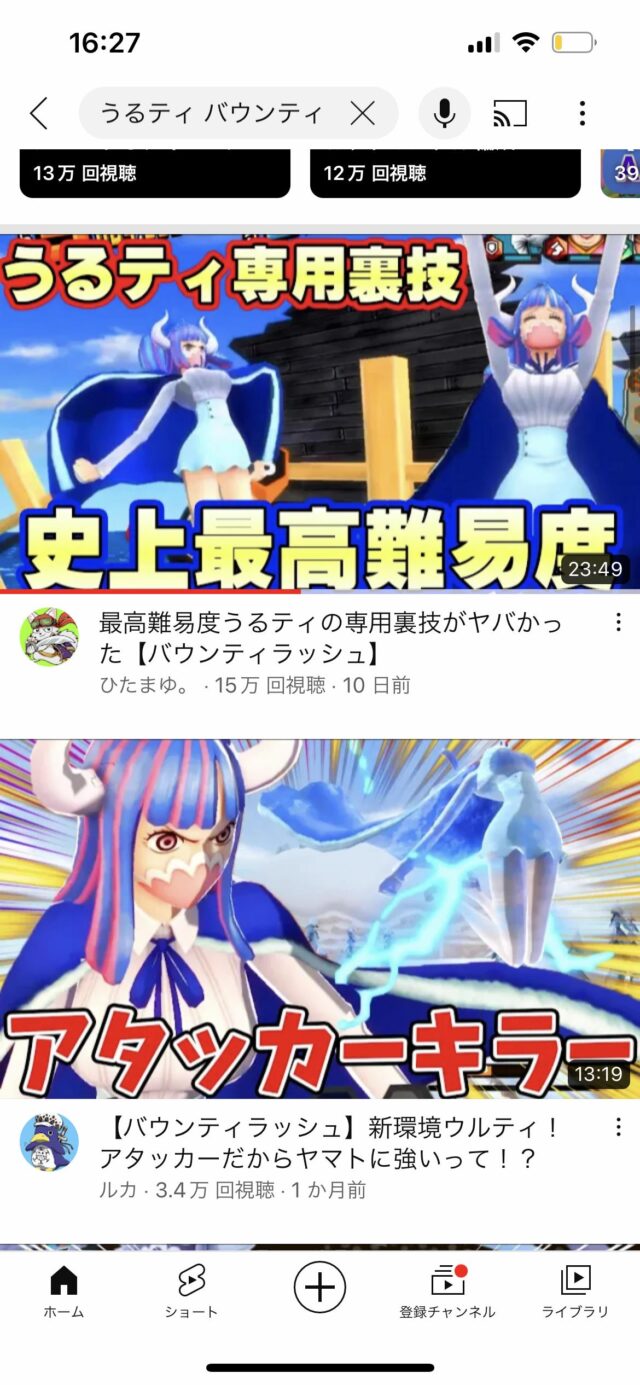Image resolution: width=640 pixels, height=1385 pixels.
Task: Start voice search with the microphone
Action: [x=444, y=113]
